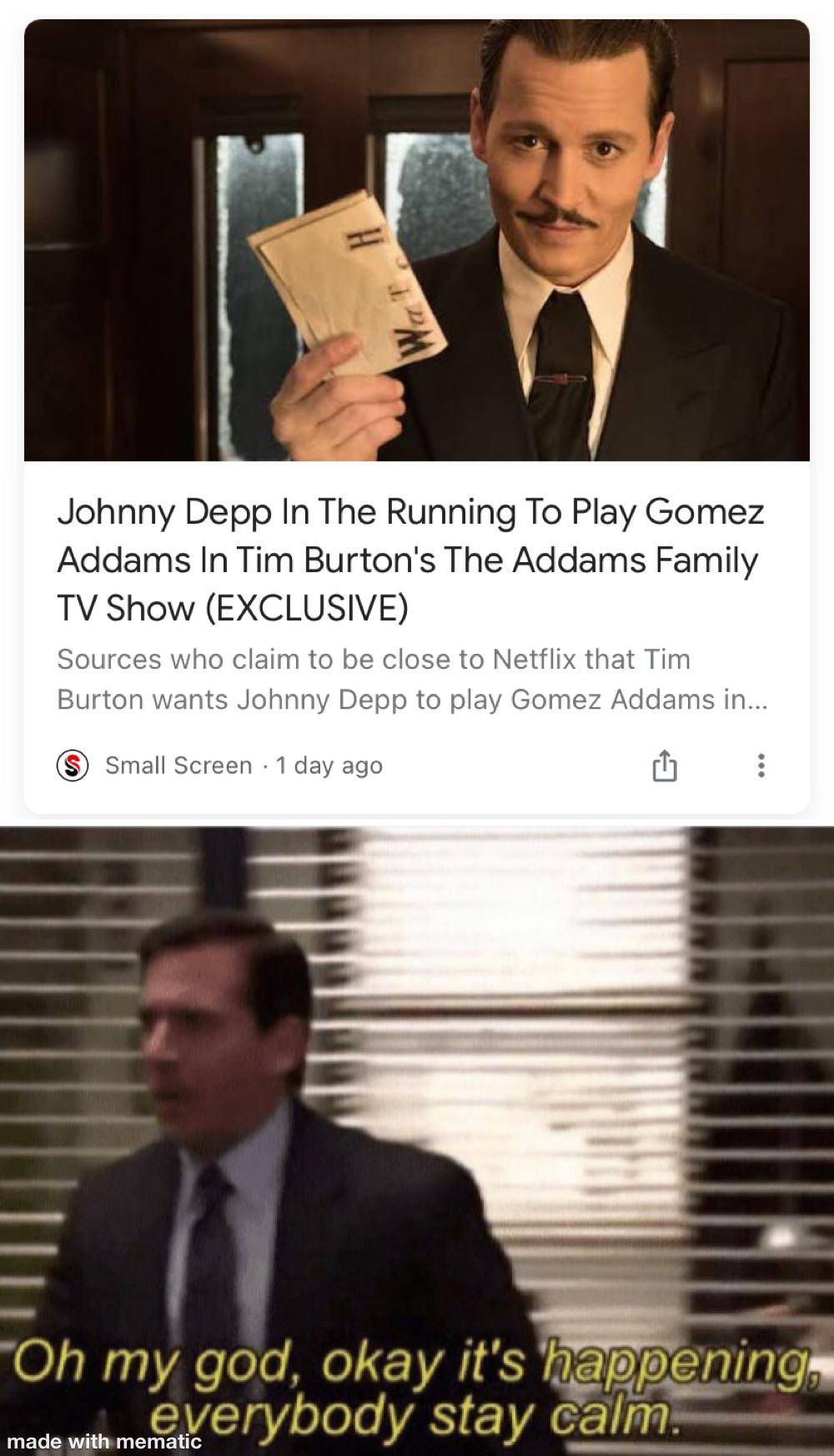This screenshot has height=1456, width=834.
Task: Click the 'Small Screen' source name text
Action: coord(181,766)
